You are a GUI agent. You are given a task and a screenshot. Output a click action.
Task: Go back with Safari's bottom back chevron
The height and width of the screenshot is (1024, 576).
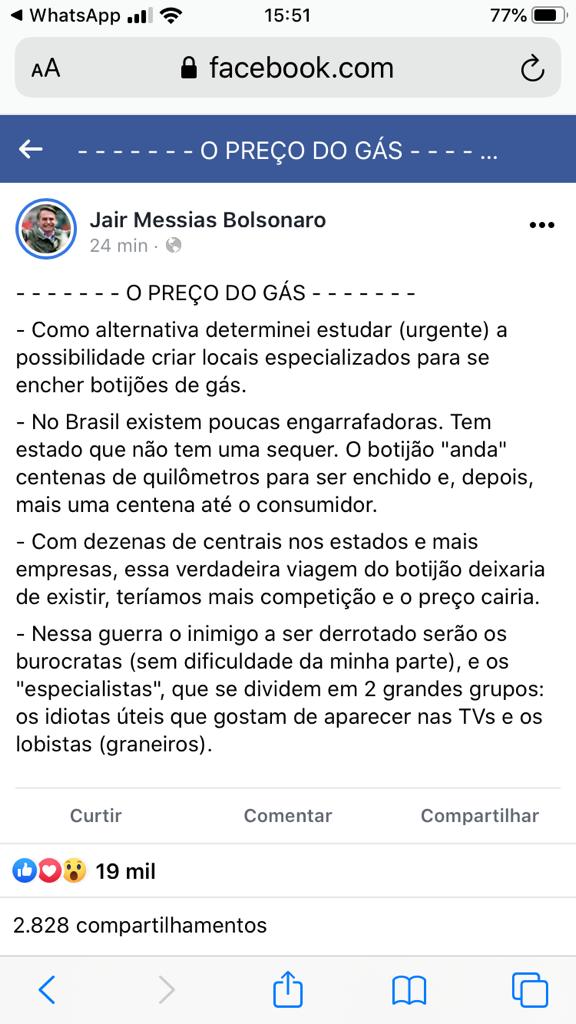click(x=46, y=990)
